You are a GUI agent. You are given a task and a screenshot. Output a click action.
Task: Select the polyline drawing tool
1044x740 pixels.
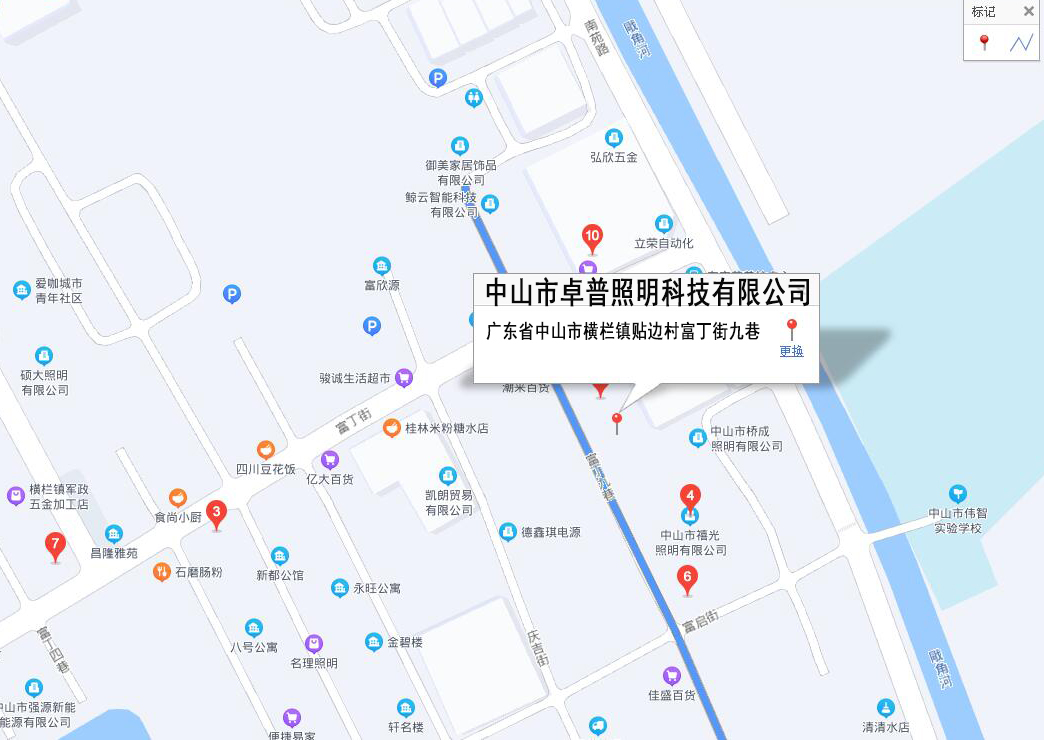(x=1021, y=43)
